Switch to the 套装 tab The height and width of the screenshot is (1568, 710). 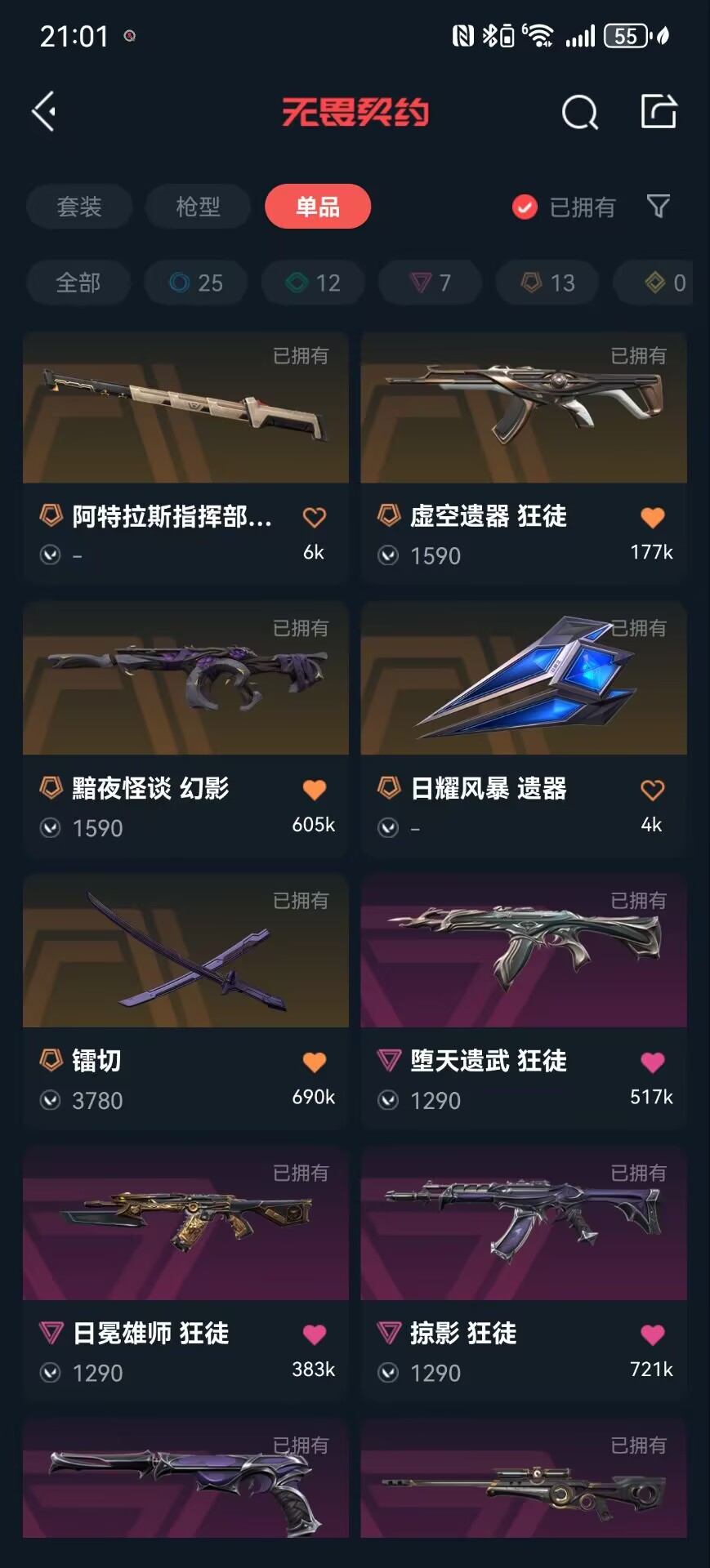point(79,207)
